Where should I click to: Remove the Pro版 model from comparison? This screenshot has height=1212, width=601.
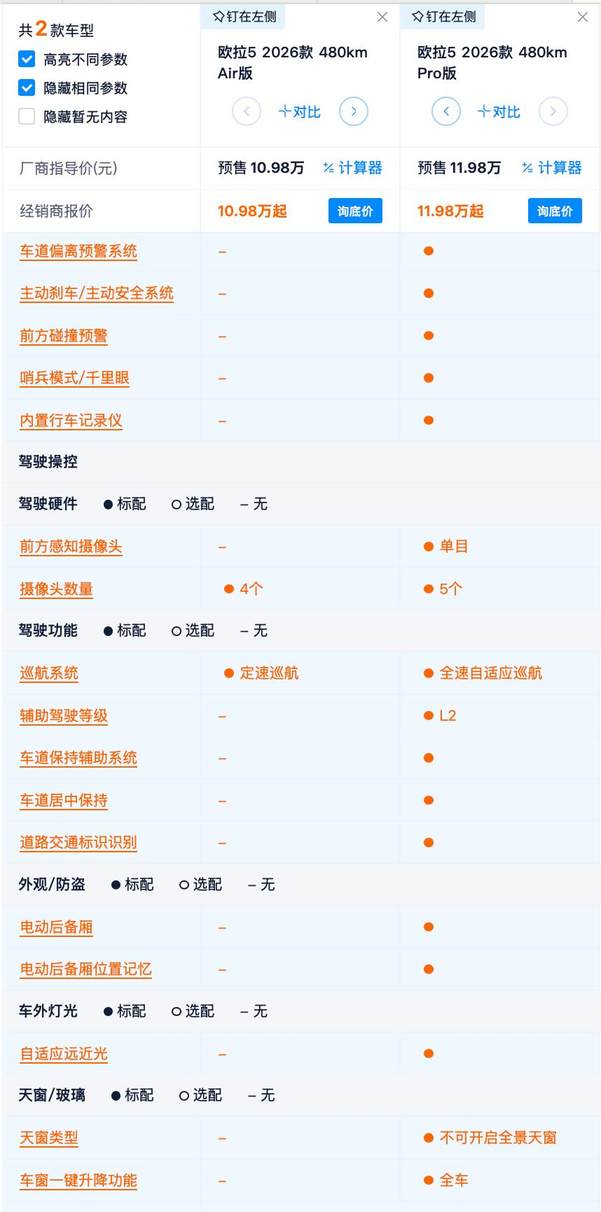click(x=582, y=17)
